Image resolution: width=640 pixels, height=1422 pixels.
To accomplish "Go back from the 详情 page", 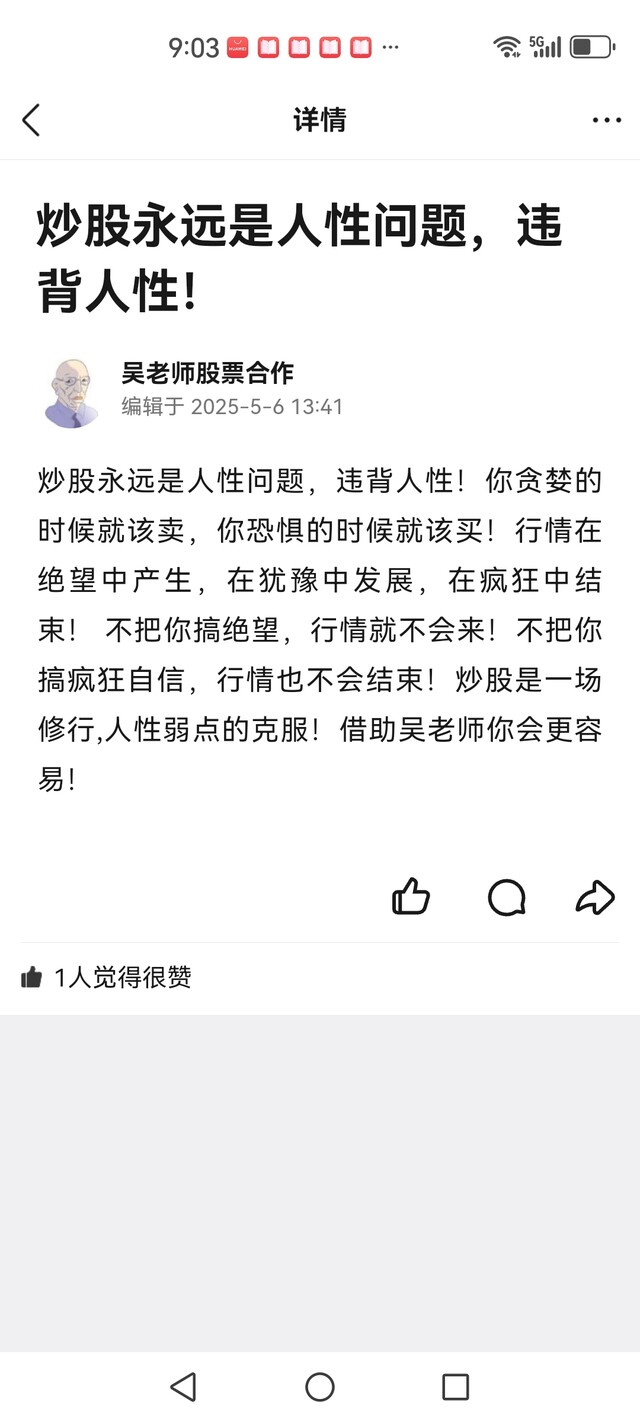I will (x=31, y=120).
